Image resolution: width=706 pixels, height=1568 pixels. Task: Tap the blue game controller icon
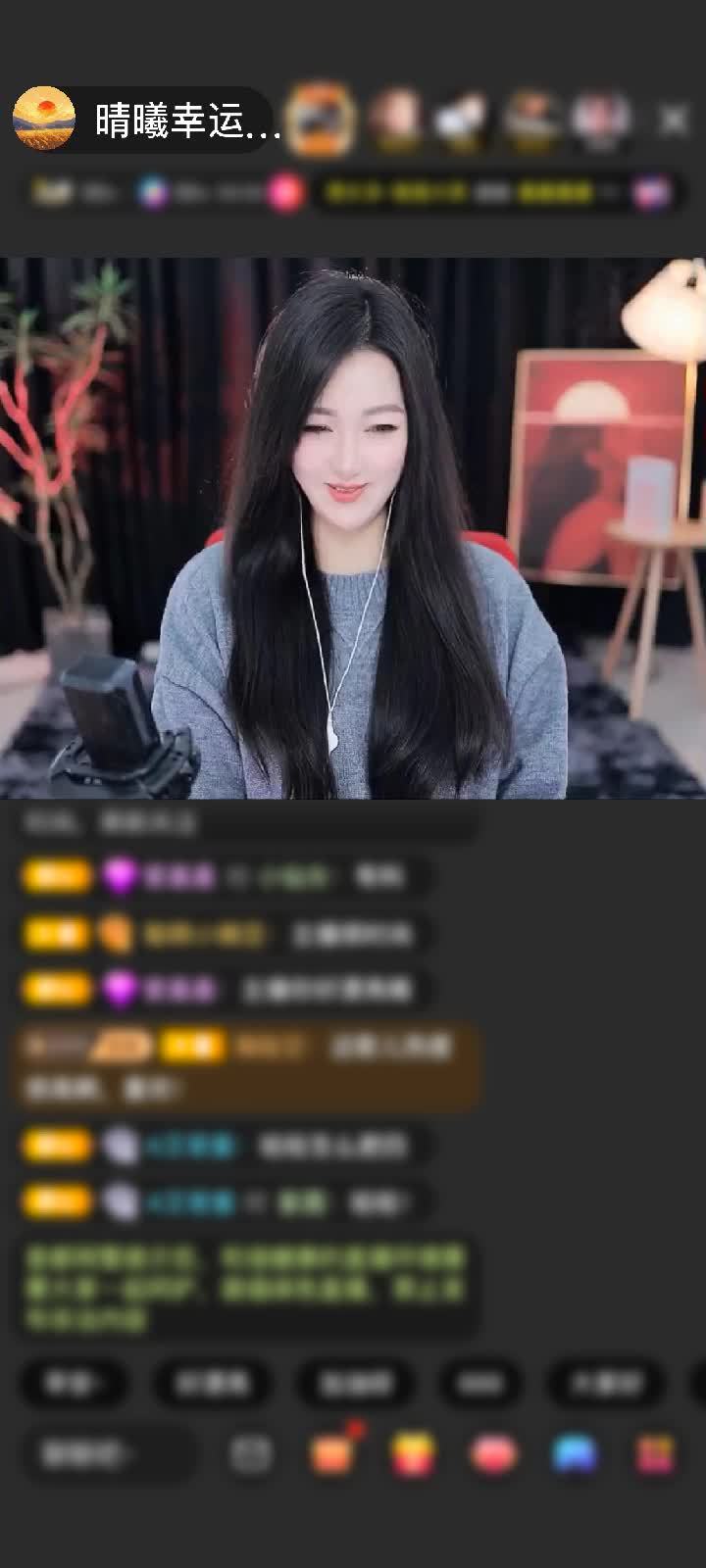(575, 1454)
